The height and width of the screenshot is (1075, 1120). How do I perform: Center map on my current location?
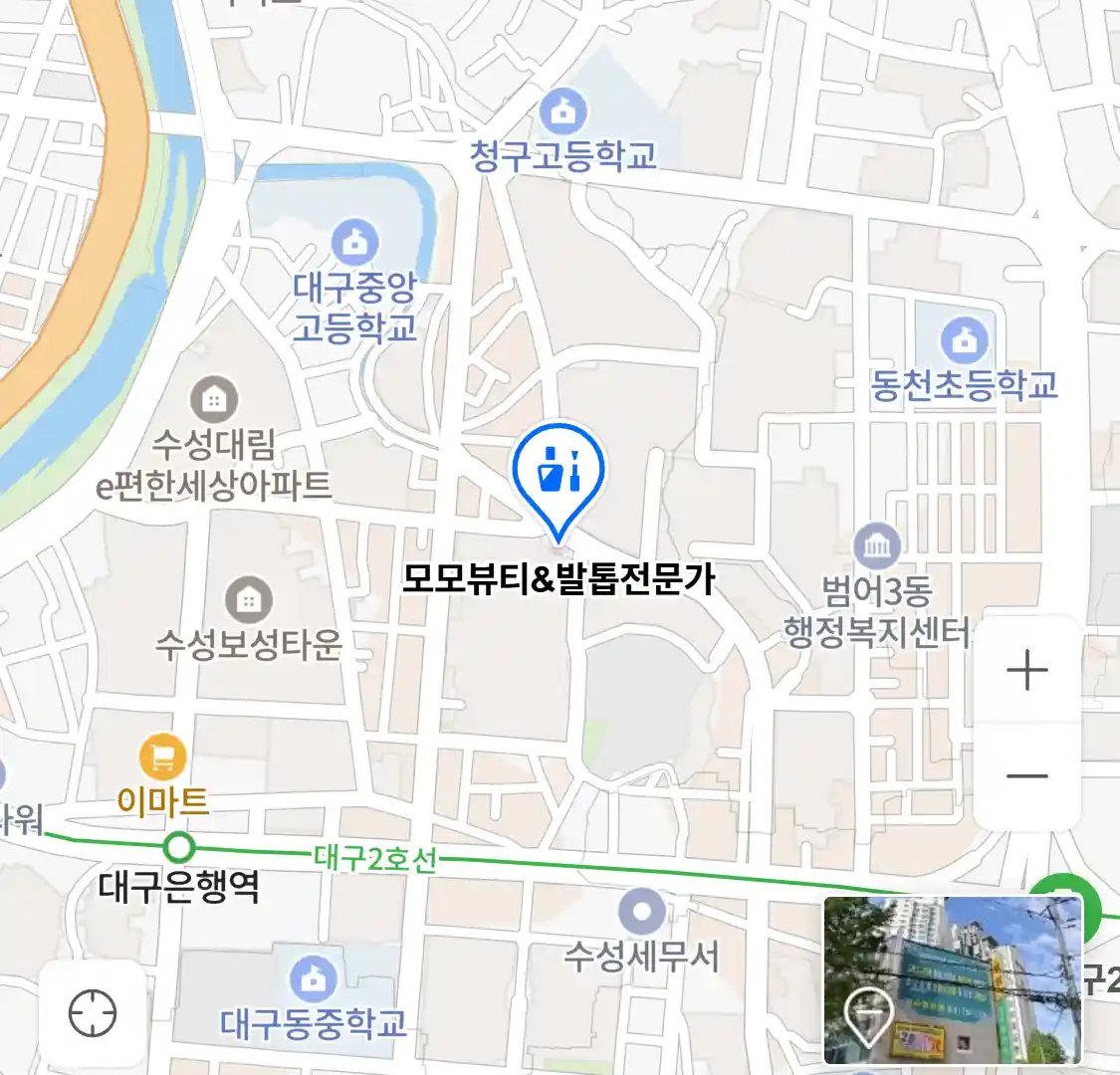tap(93, 1014)
